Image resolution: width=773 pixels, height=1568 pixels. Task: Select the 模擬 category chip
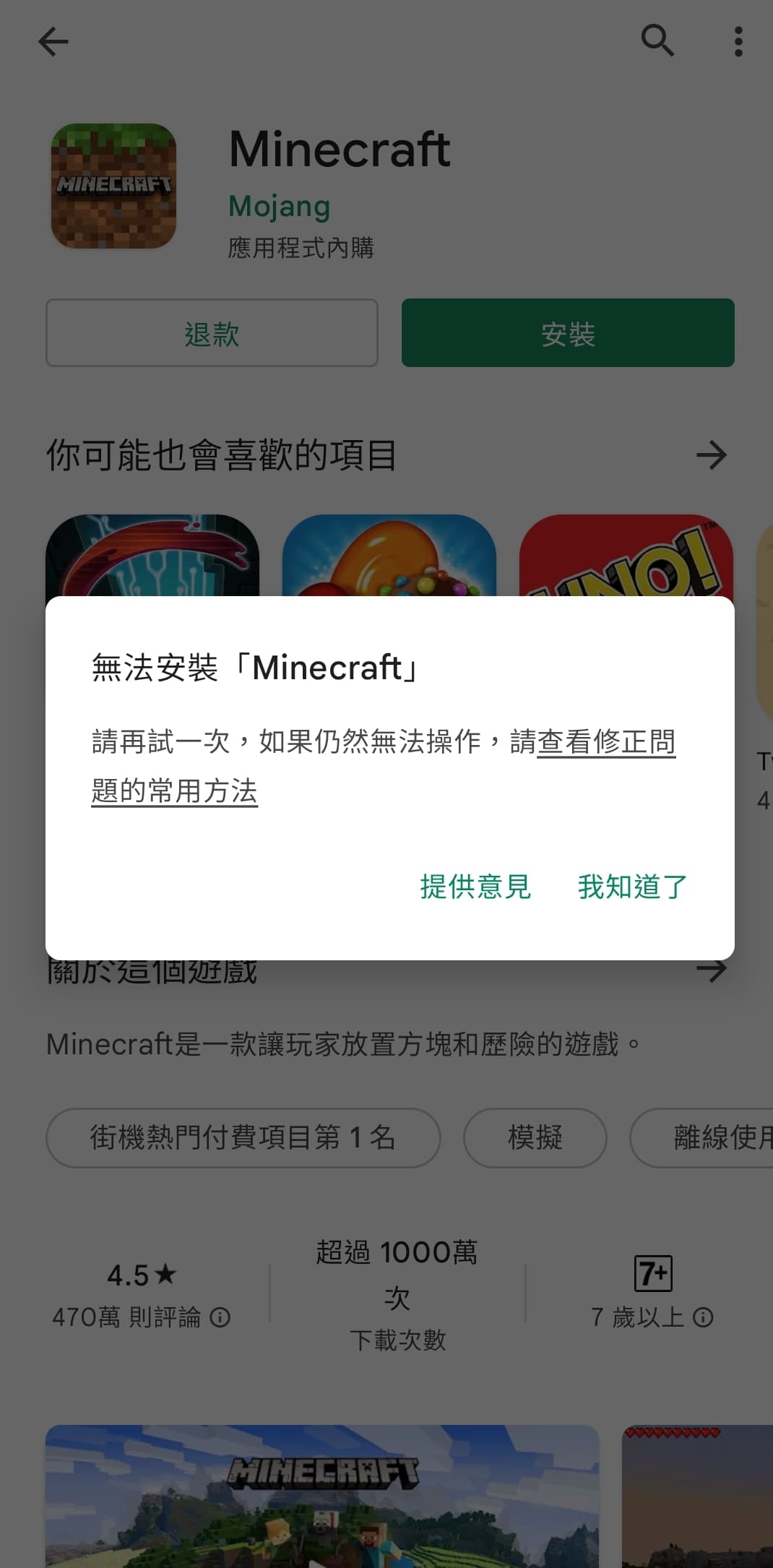(535, 1137)
